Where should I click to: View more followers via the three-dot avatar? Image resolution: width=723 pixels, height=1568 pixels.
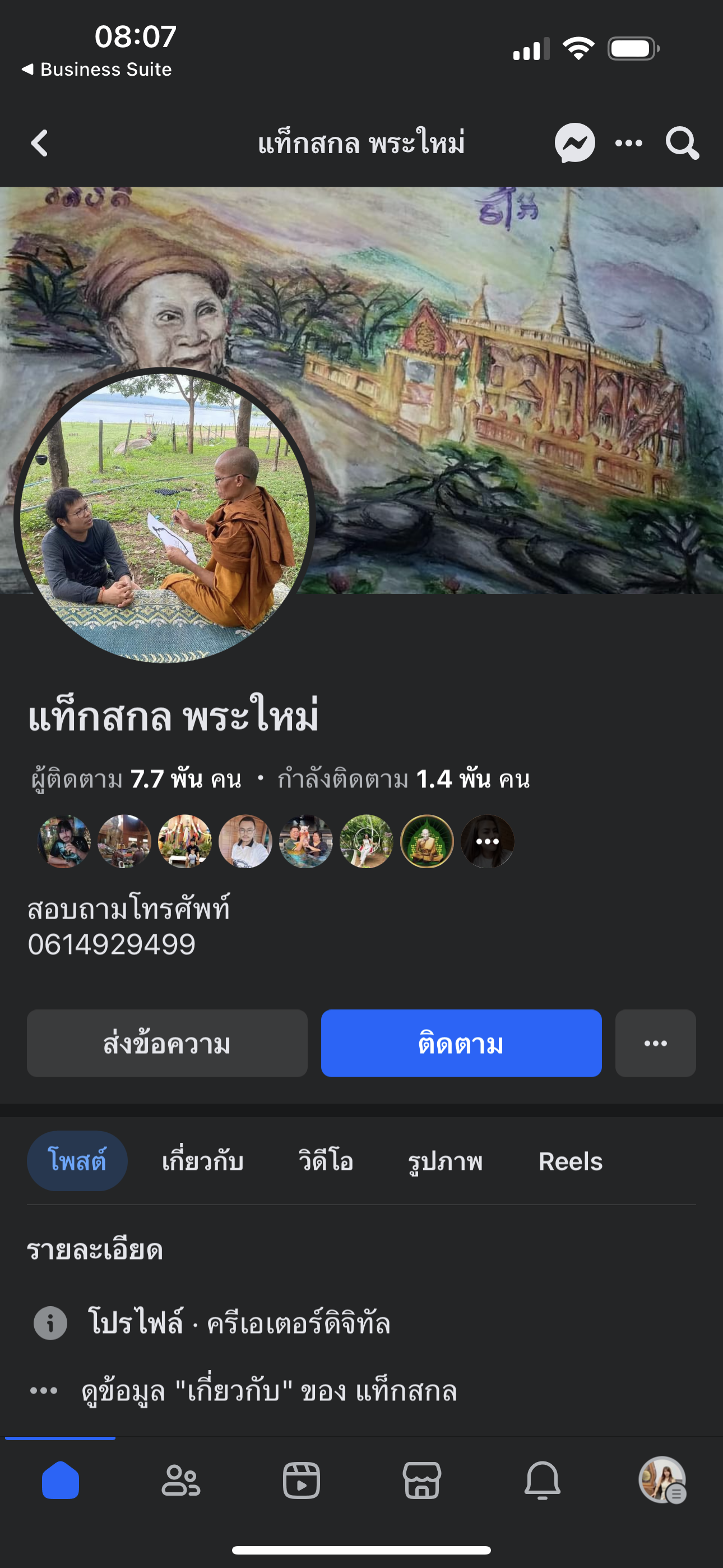[x=488, y=841]
